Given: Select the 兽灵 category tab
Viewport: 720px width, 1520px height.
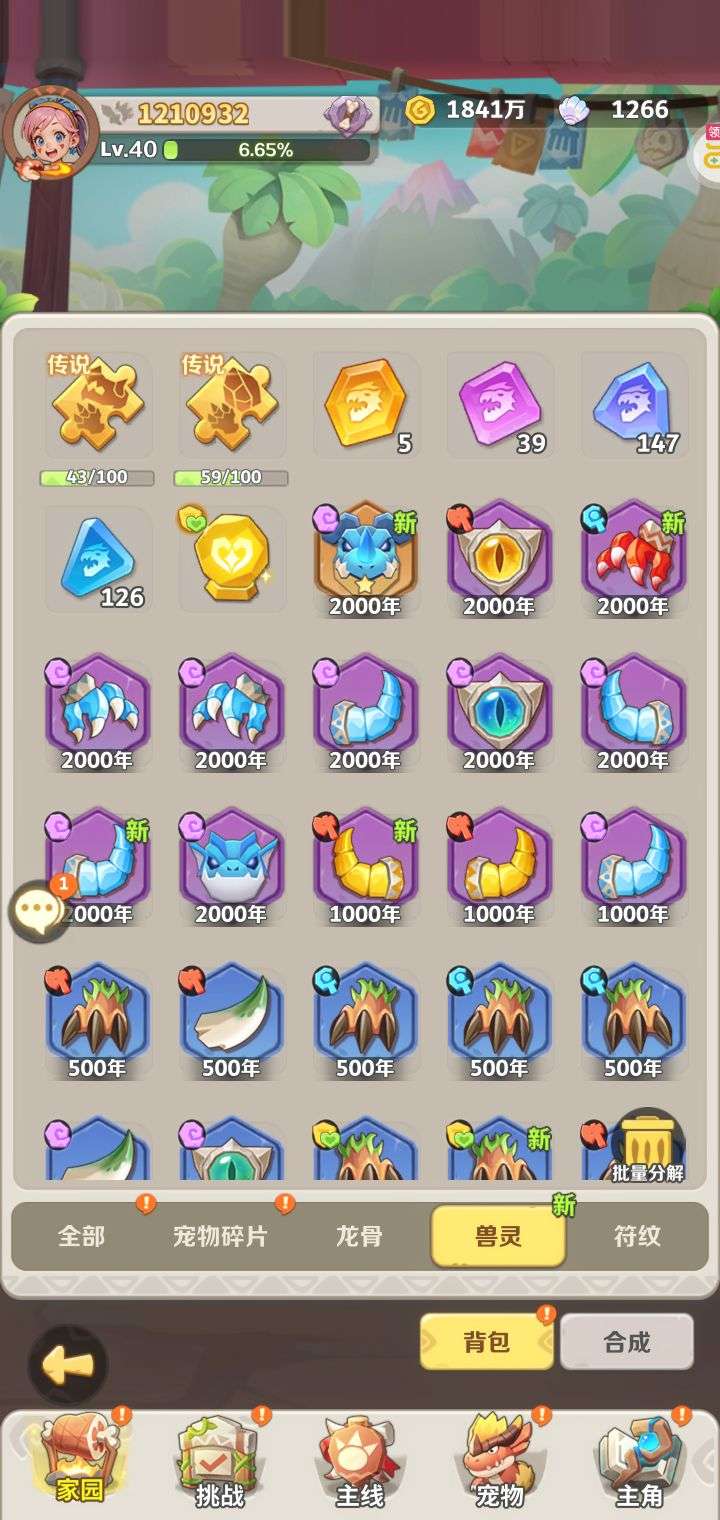Looking at the screenshot, I should point(498,1236).
